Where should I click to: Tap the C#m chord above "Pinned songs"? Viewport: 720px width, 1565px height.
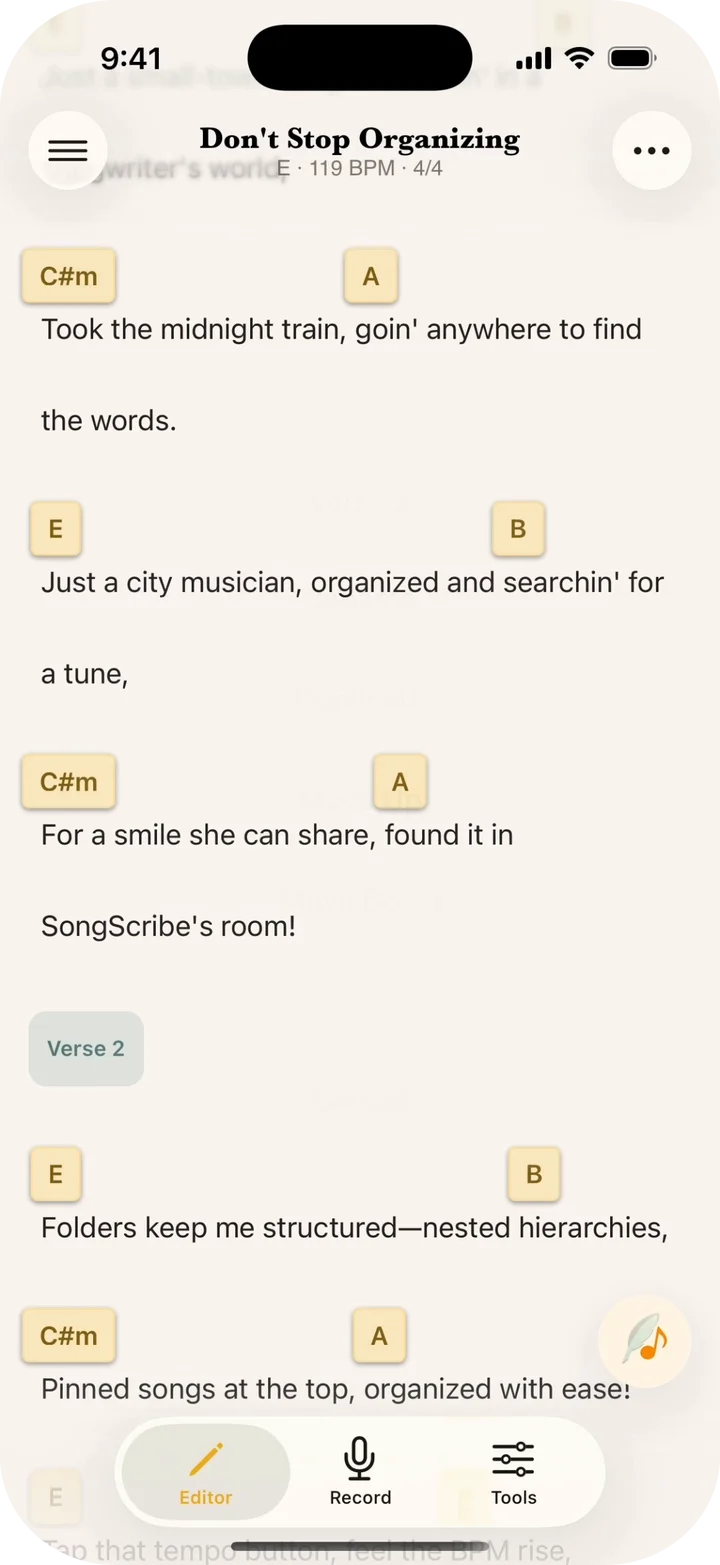pos(68,1336)
